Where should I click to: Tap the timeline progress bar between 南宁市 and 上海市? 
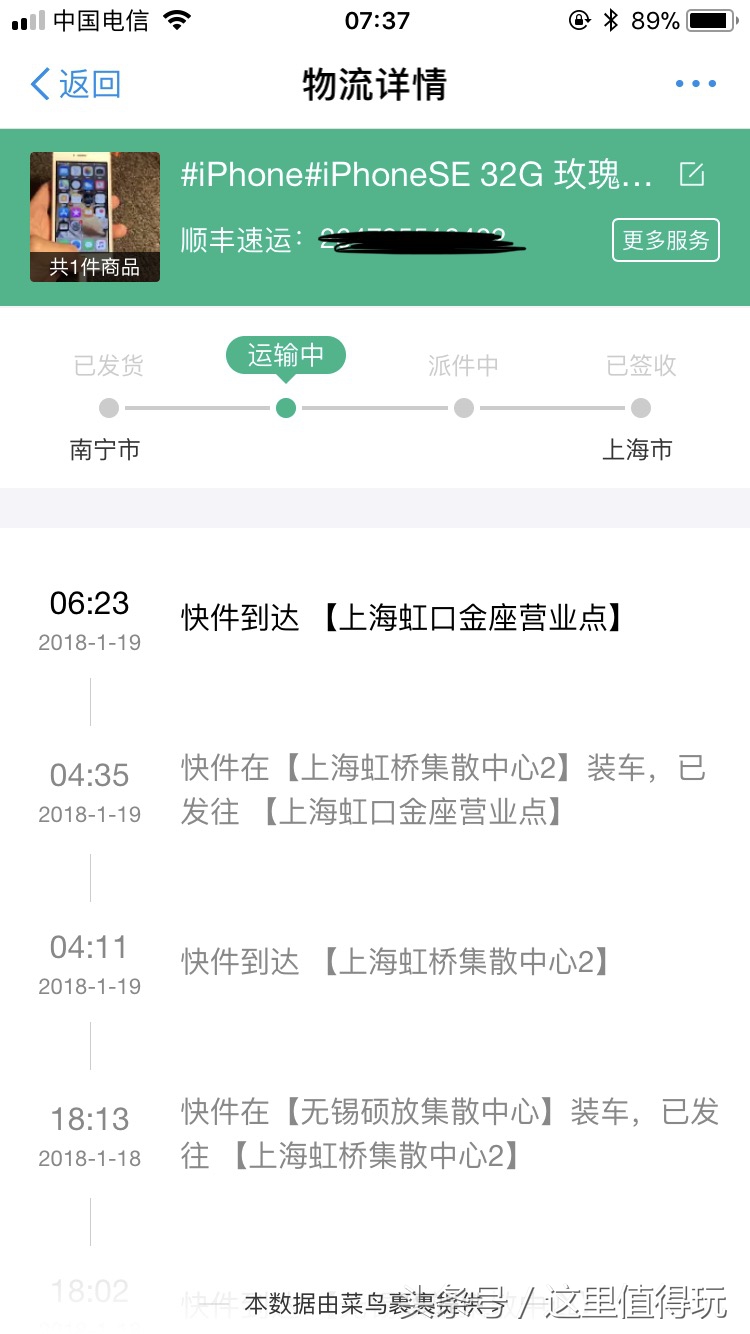375,407
